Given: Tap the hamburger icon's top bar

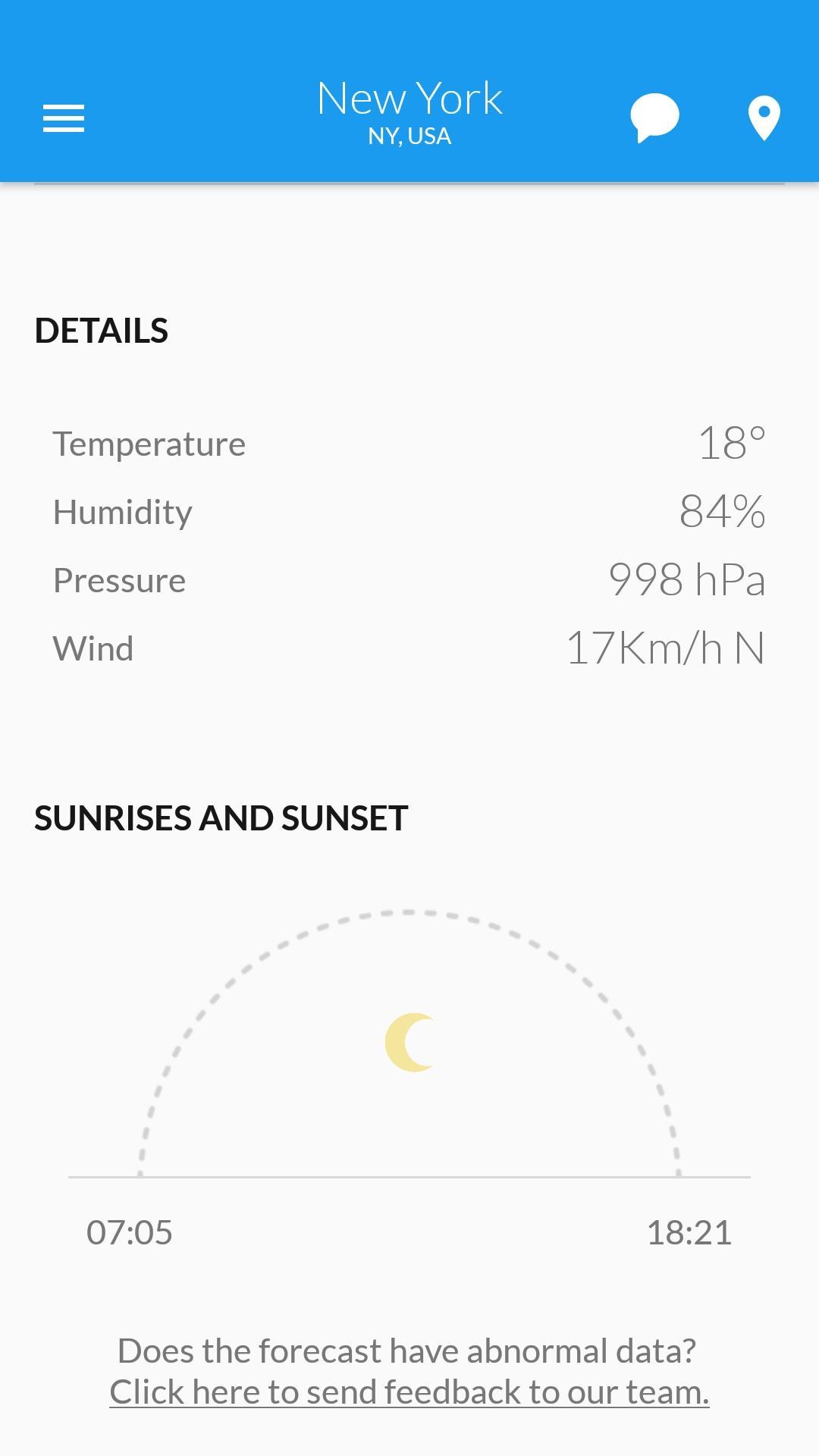Looking at the screenshot, I should point(64,105).
